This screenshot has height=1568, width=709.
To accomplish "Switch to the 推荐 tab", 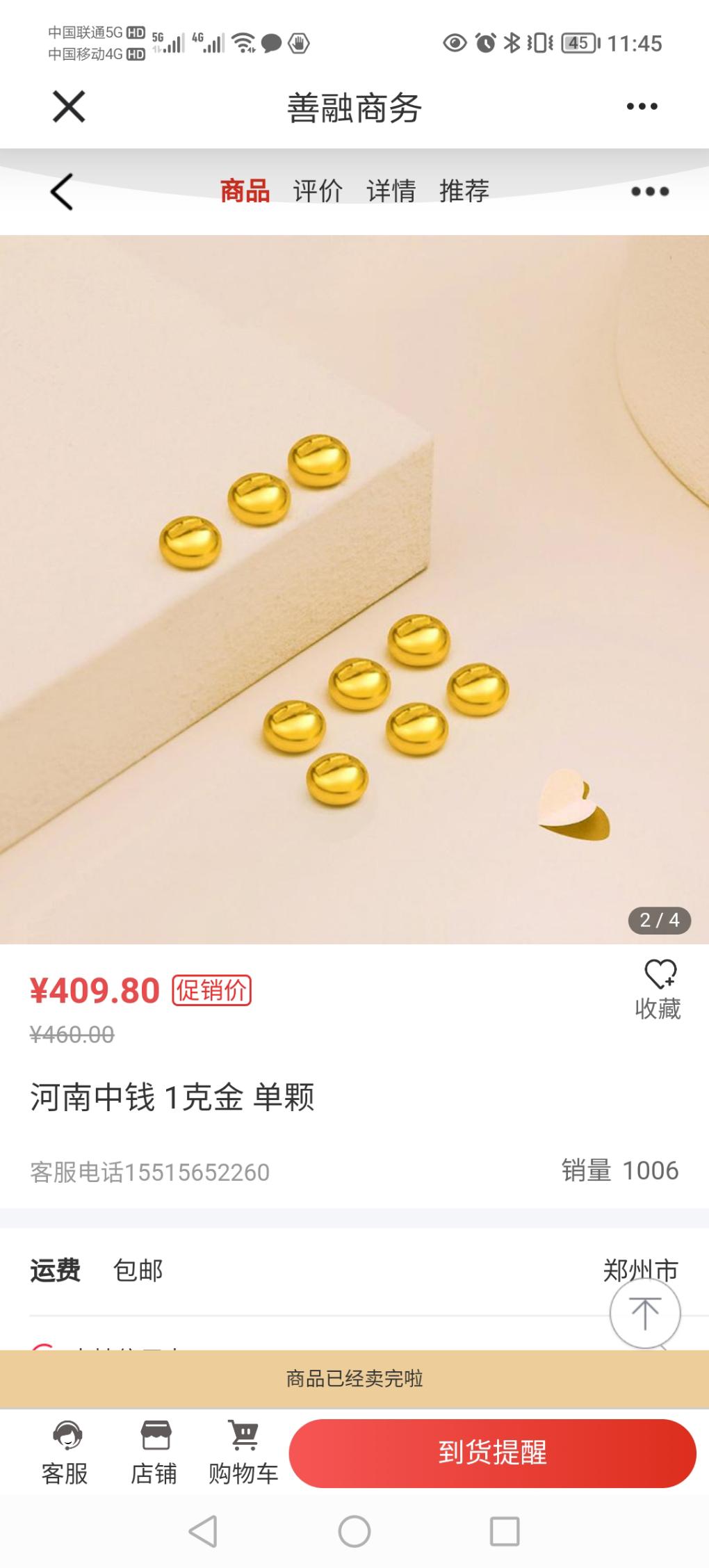I will tap(464, 191).
